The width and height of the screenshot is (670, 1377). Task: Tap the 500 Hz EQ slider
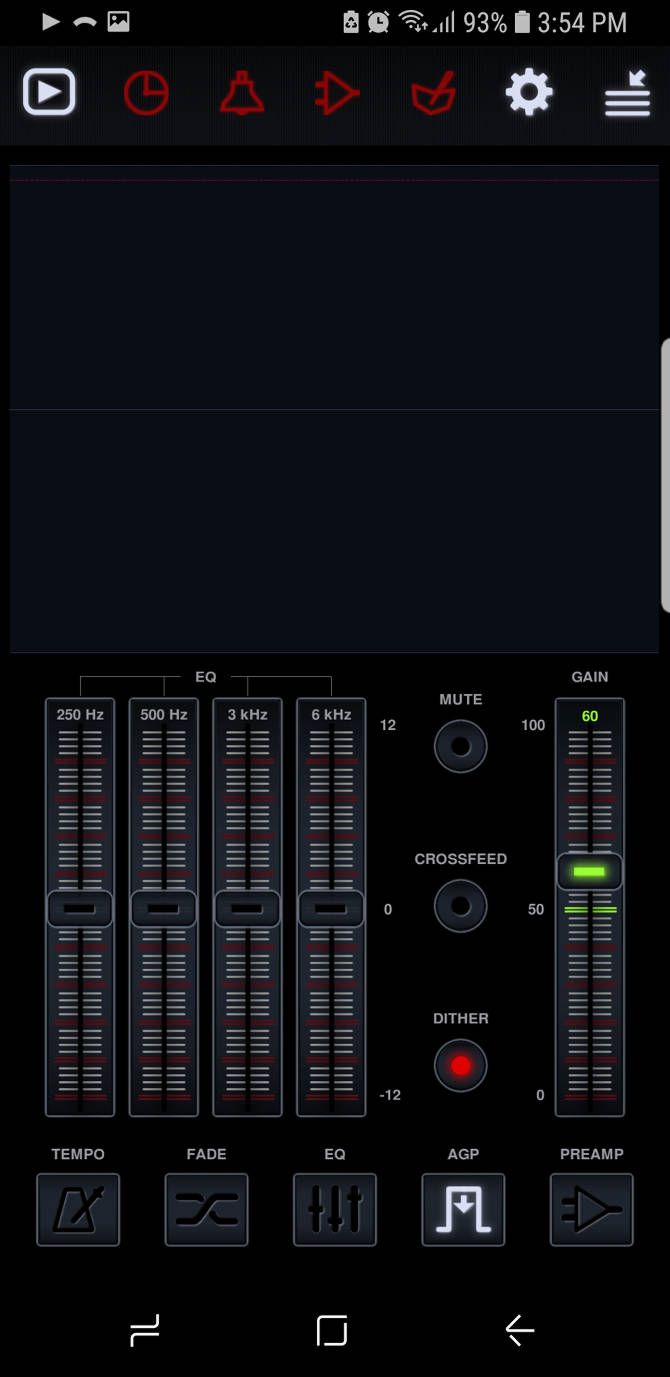164,908
